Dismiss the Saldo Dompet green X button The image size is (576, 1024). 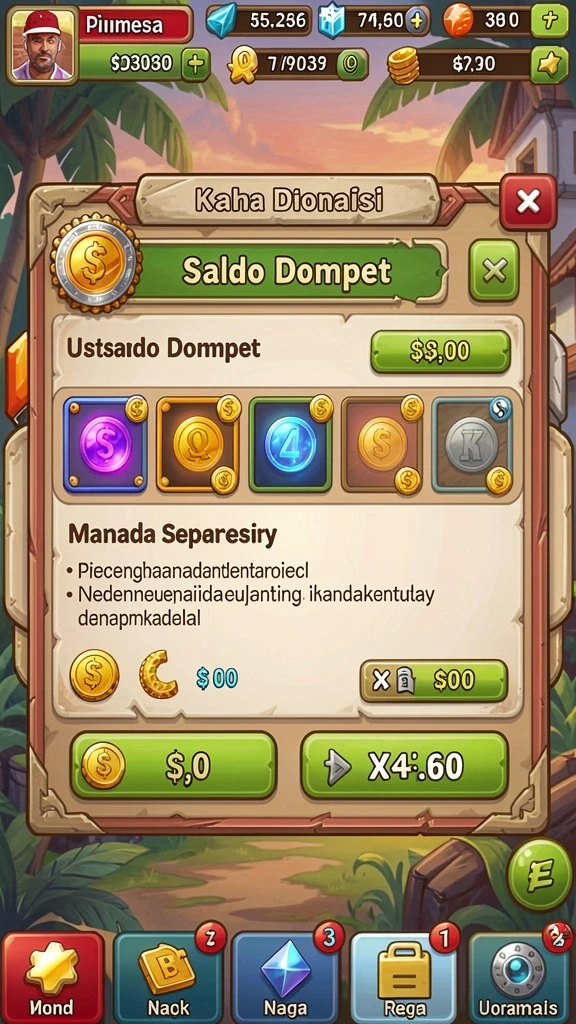click(x=494, y=270)
